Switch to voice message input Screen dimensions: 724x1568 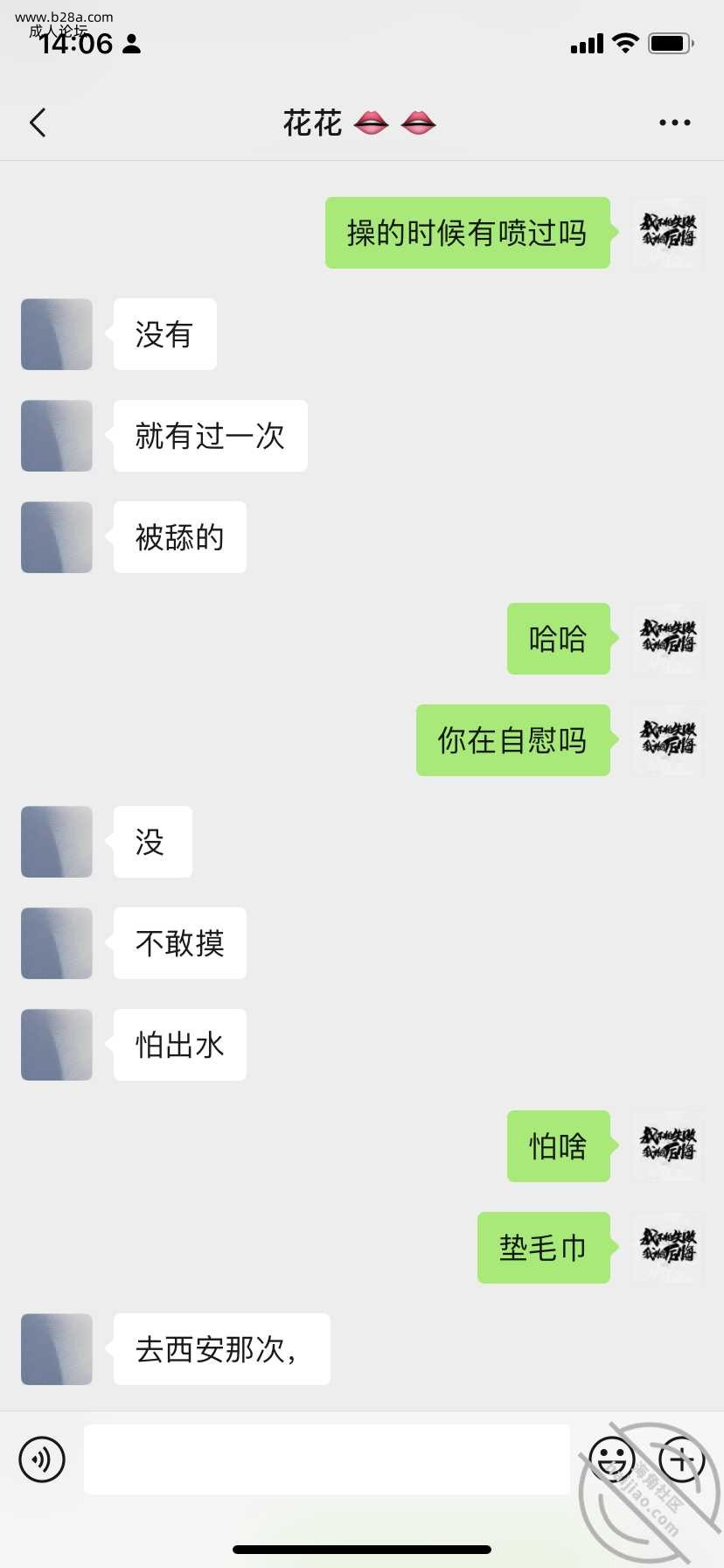[x=42, y=1459]
